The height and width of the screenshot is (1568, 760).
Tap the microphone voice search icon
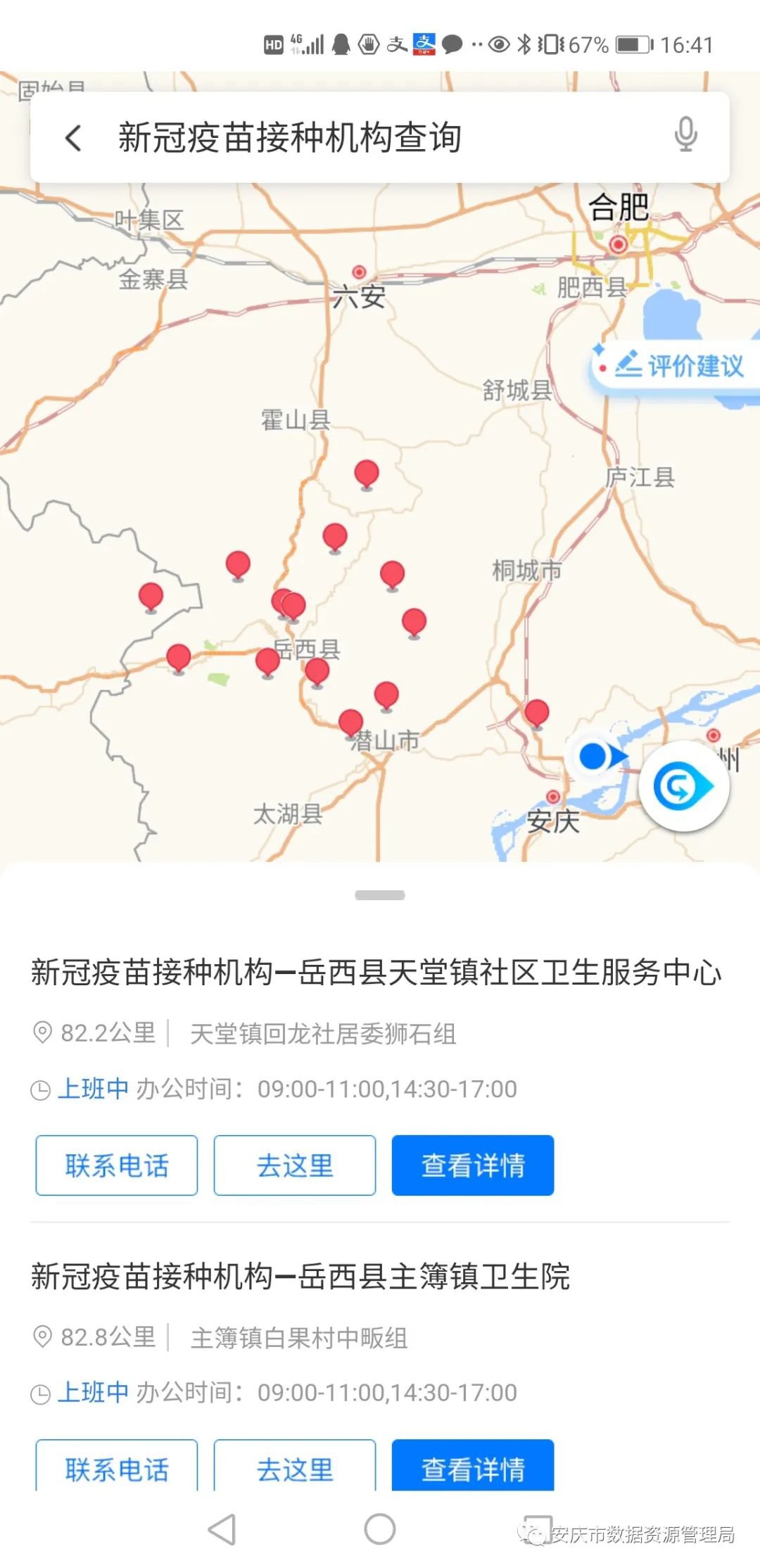coord(685,134)
